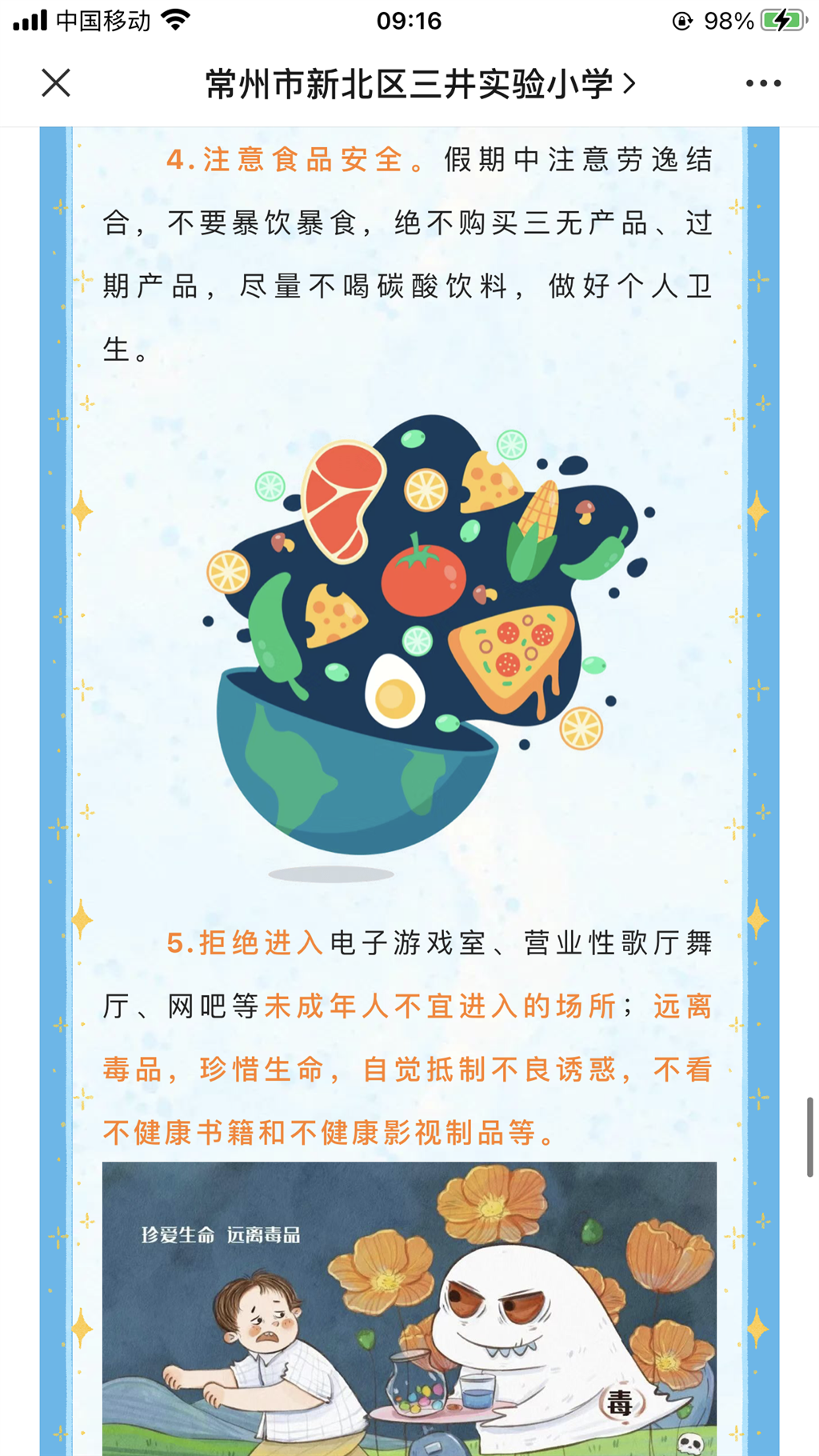Open 常州市新北区三井实验小学 account page
819x1456 pixels.
tap(419, 84)
